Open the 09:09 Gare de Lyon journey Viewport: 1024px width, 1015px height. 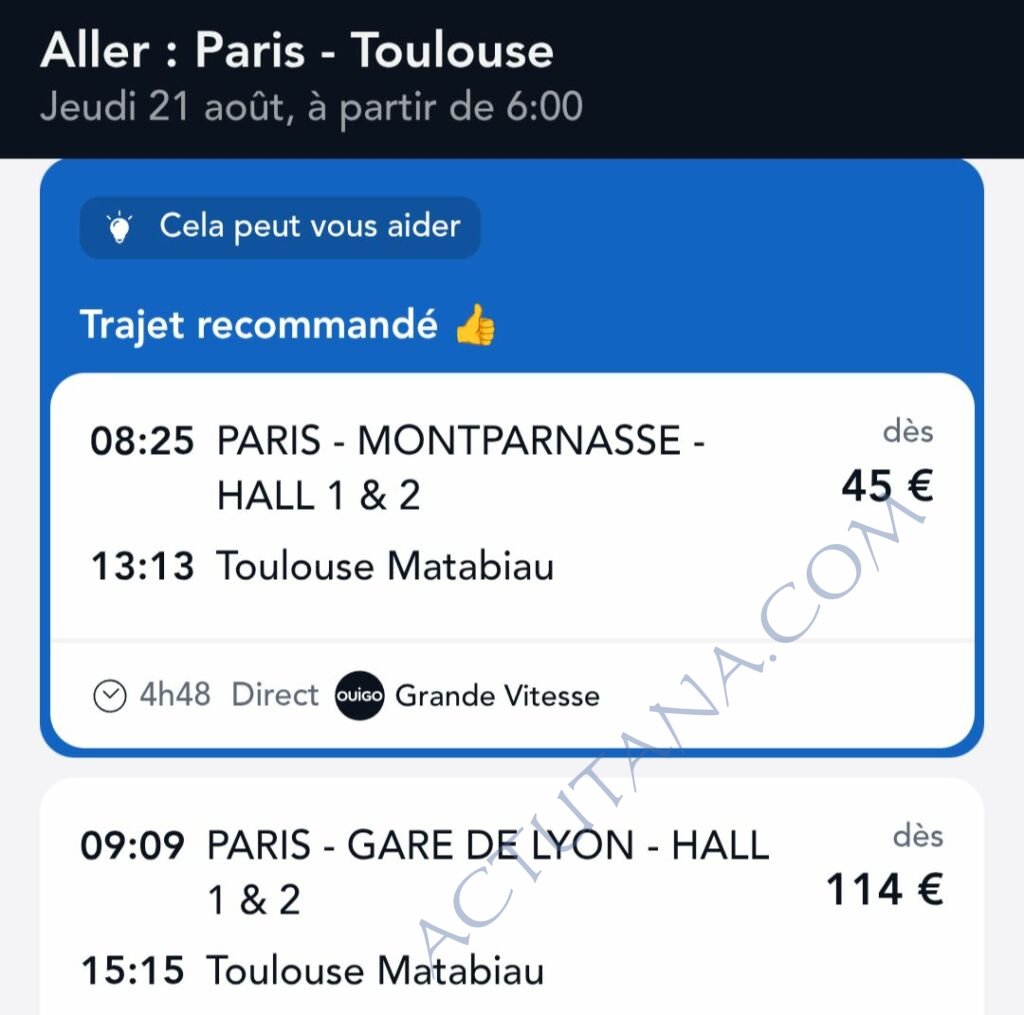510,900
